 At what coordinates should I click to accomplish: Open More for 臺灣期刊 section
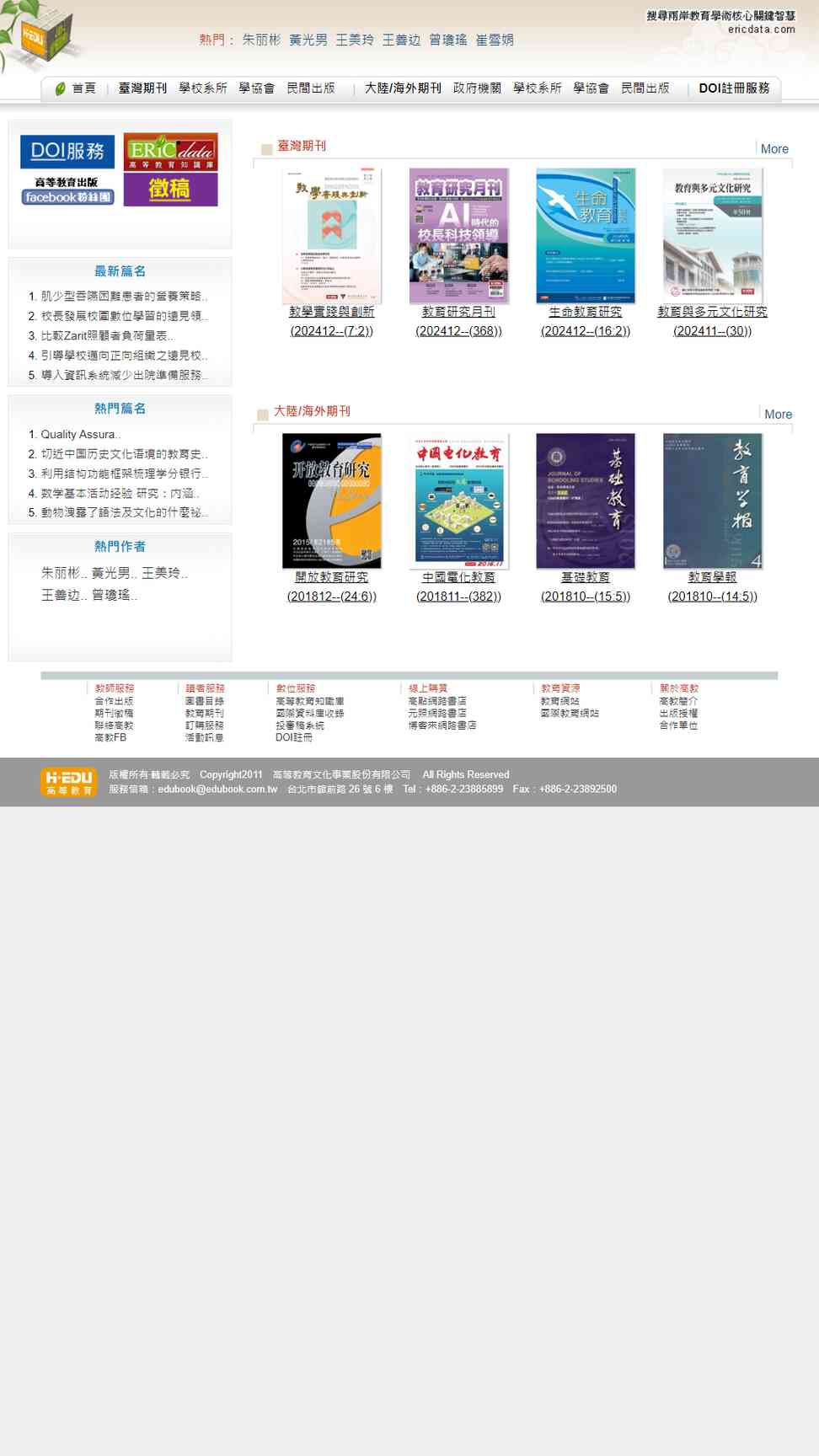(x=774, y=149)
